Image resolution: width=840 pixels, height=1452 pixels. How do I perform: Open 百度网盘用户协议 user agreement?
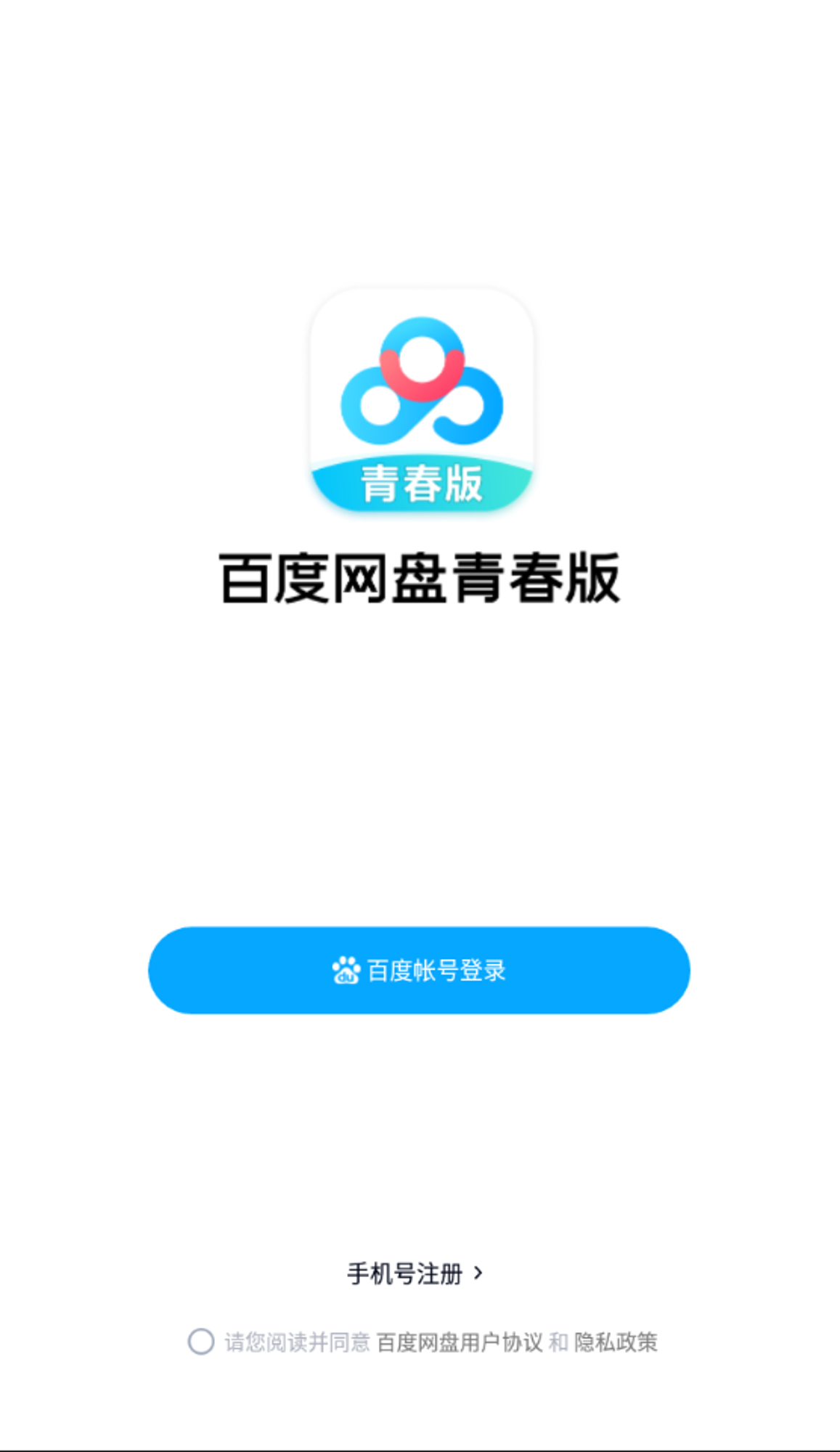[x=460, y=1342]
